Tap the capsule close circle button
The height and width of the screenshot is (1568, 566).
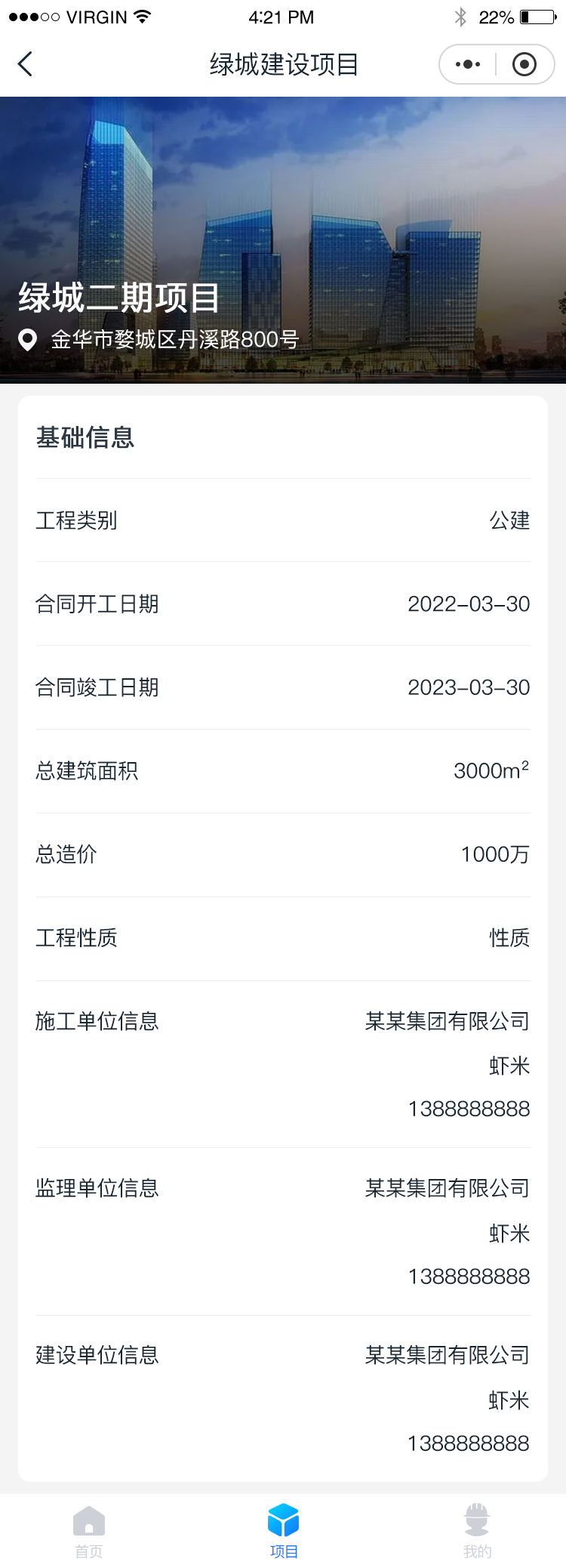coord(524,64)
